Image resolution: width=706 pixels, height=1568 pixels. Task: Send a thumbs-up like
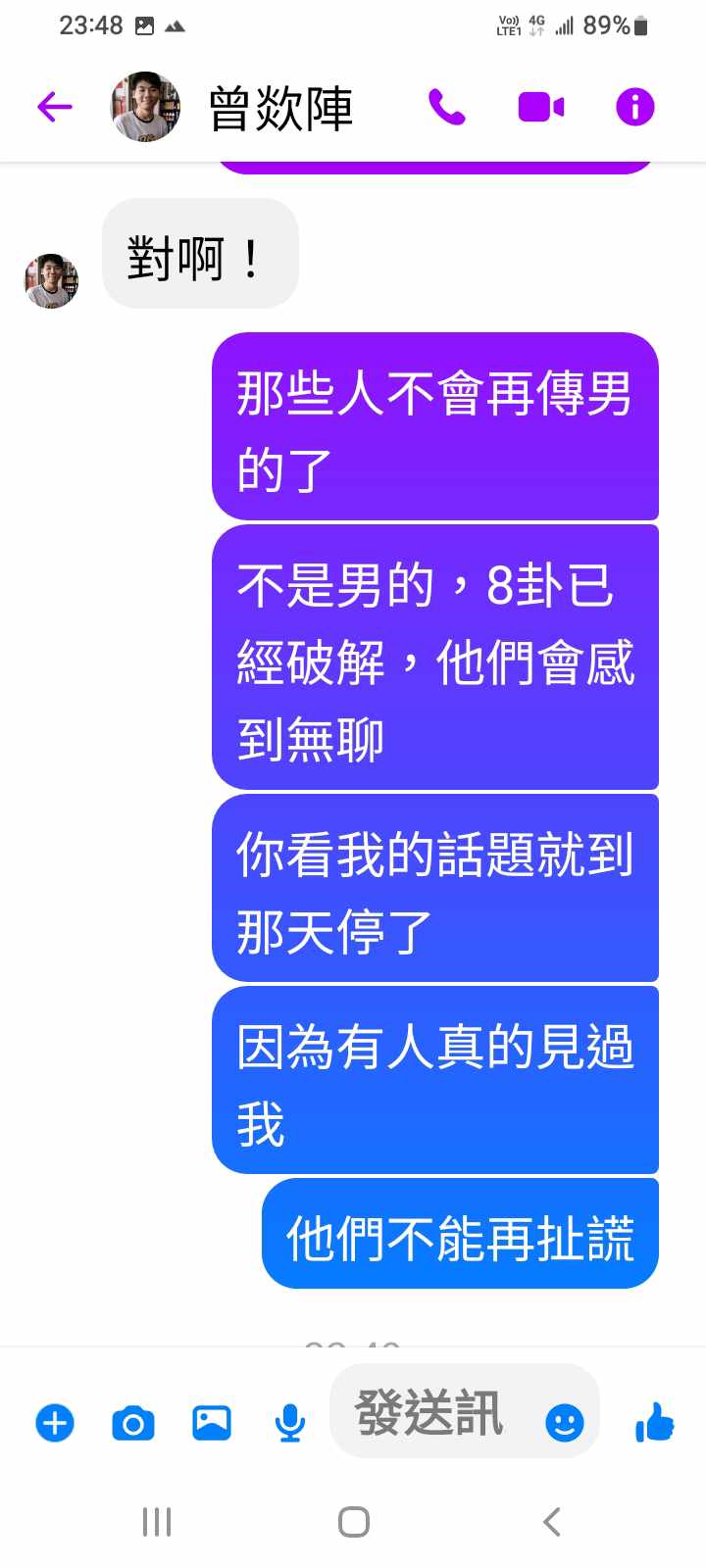pos(654,1422)
